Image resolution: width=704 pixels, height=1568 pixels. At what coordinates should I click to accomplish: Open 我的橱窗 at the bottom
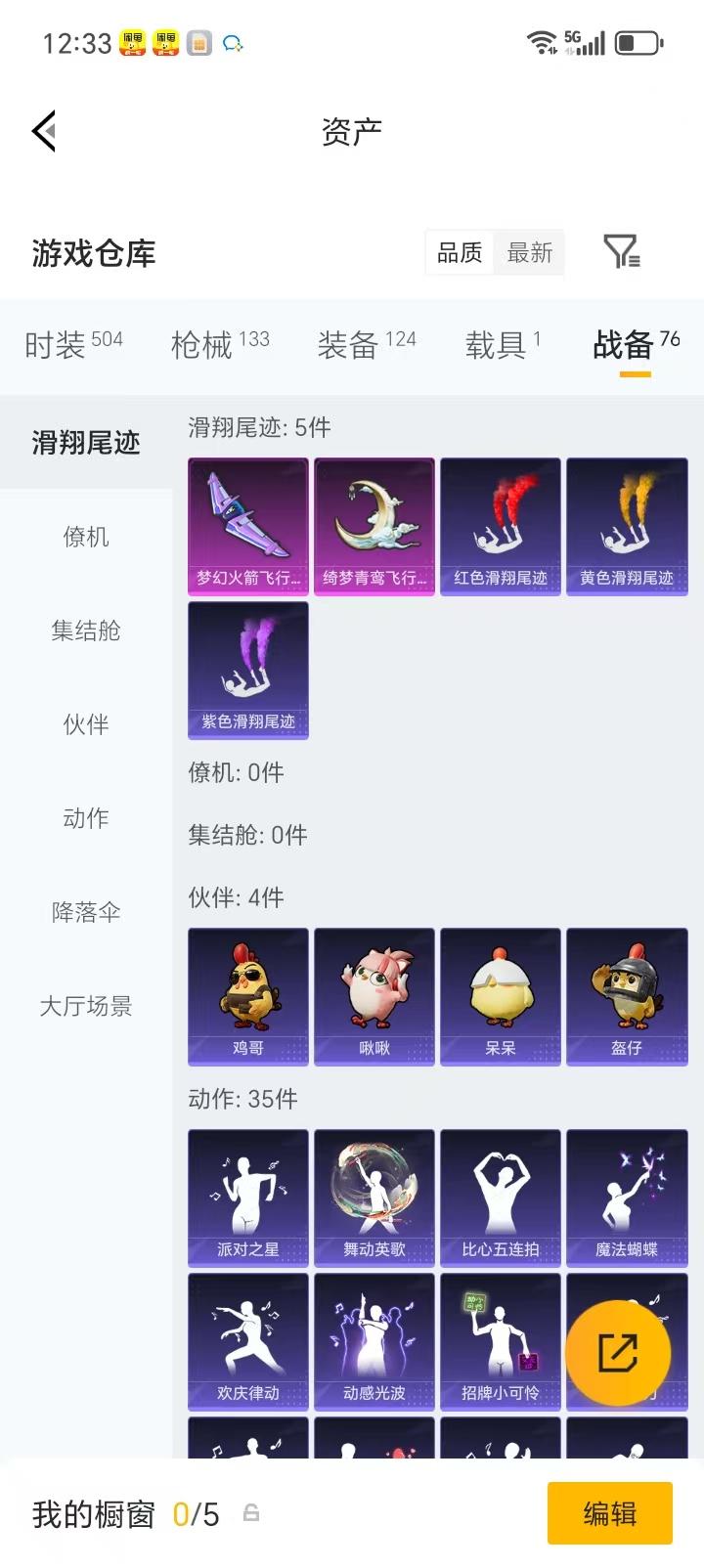(x=93, y=1513)
